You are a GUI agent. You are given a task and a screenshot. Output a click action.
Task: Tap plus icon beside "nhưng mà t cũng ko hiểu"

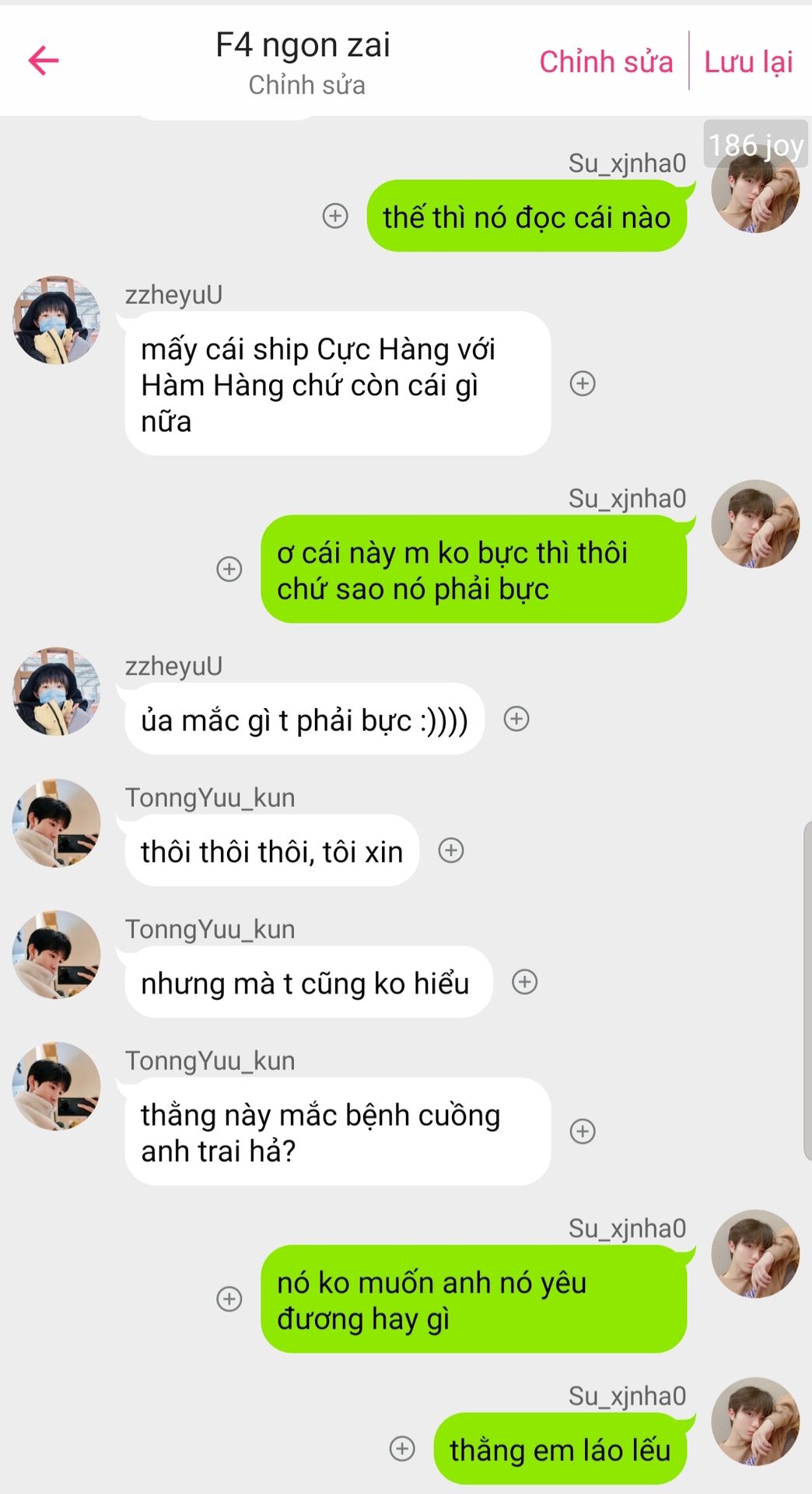(x=525, y=982)
